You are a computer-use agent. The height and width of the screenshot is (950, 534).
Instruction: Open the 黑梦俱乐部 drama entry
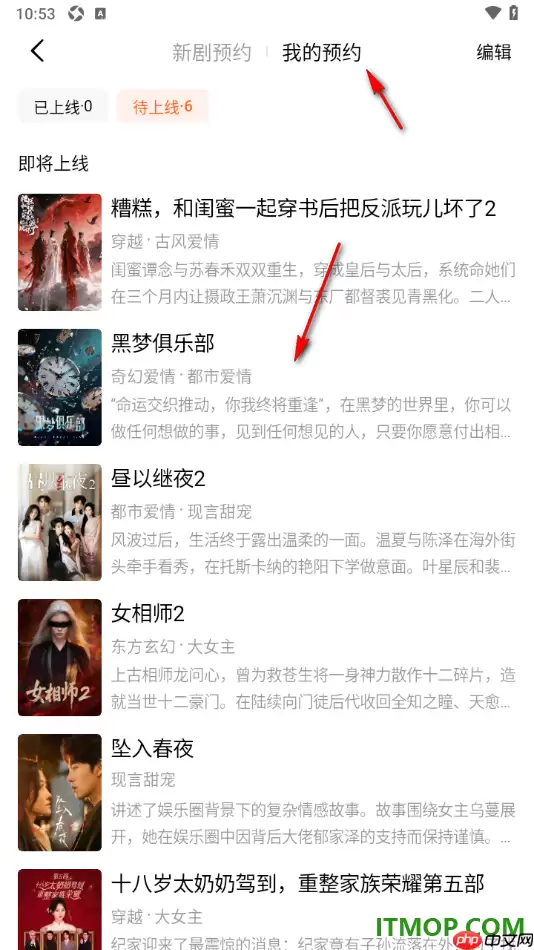click(267, 387)
